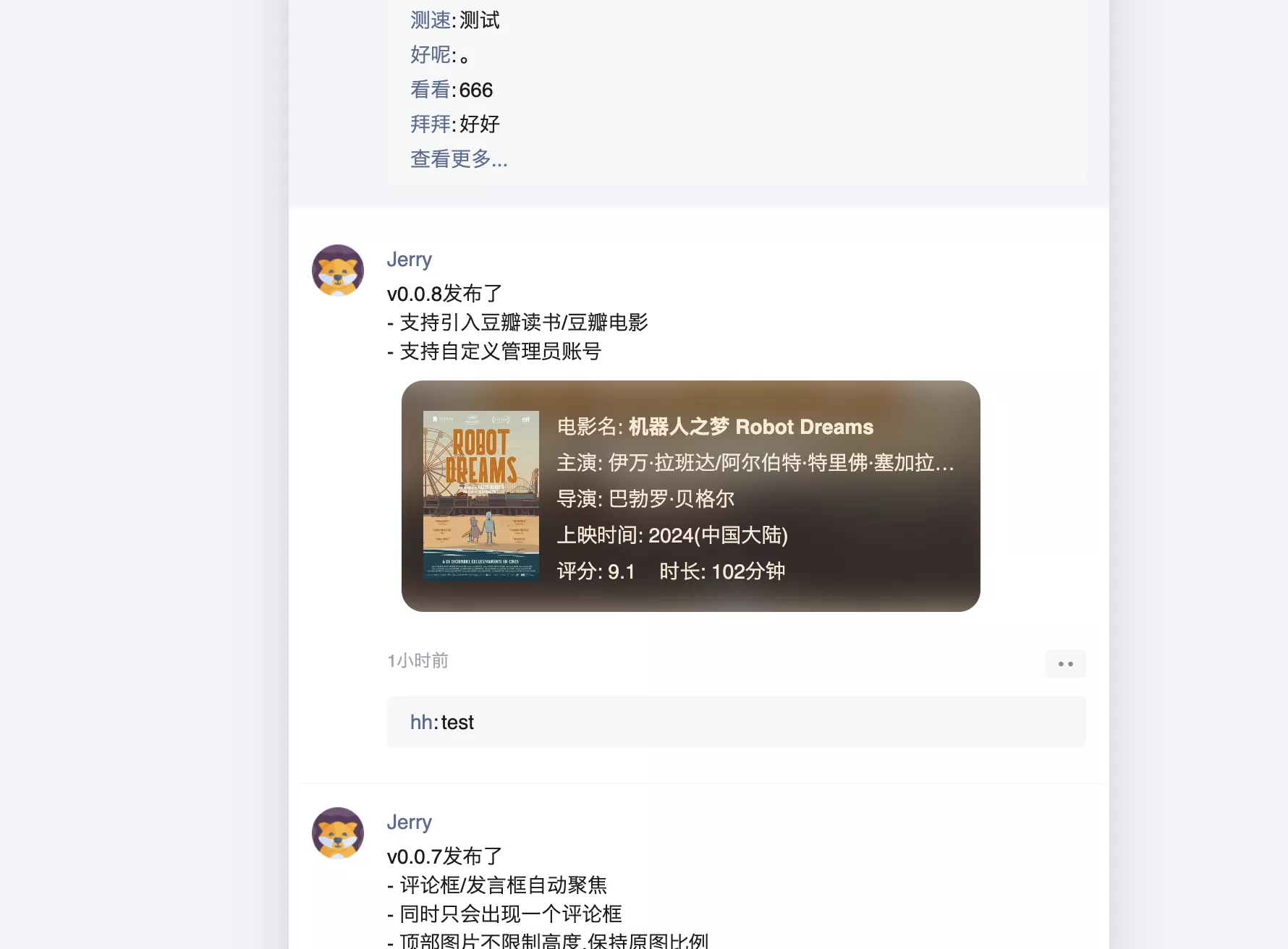Open commenter 好呢's name

click(430, 55)
